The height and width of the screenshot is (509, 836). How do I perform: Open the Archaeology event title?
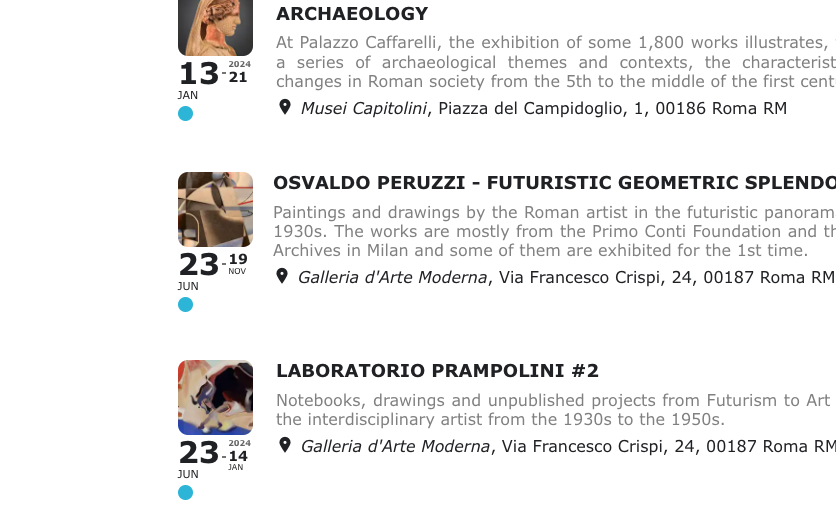(x=352, y=14)
